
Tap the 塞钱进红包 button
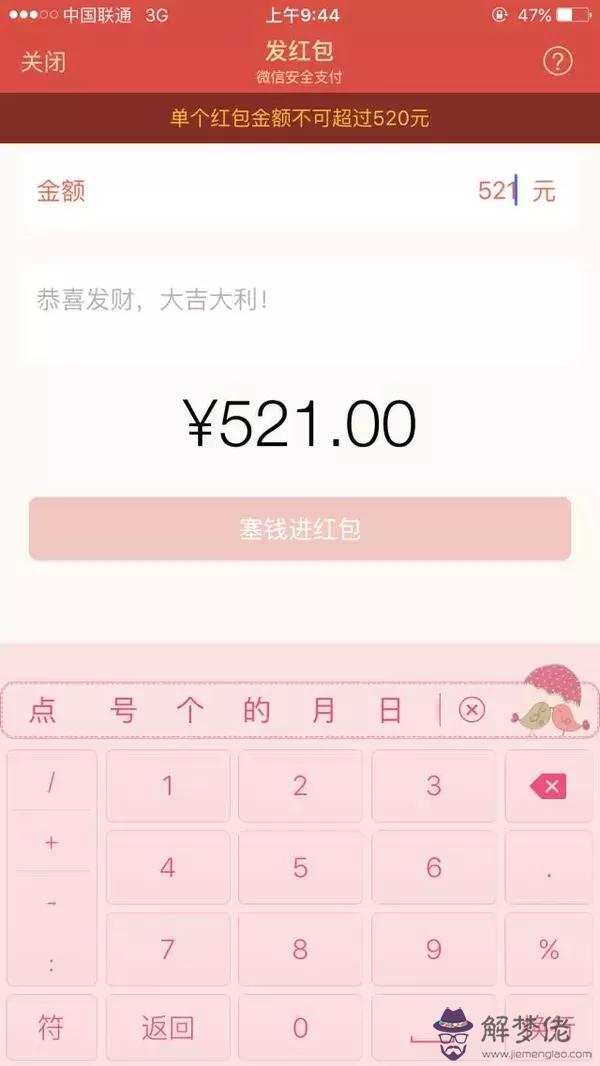tap(300, 529)
